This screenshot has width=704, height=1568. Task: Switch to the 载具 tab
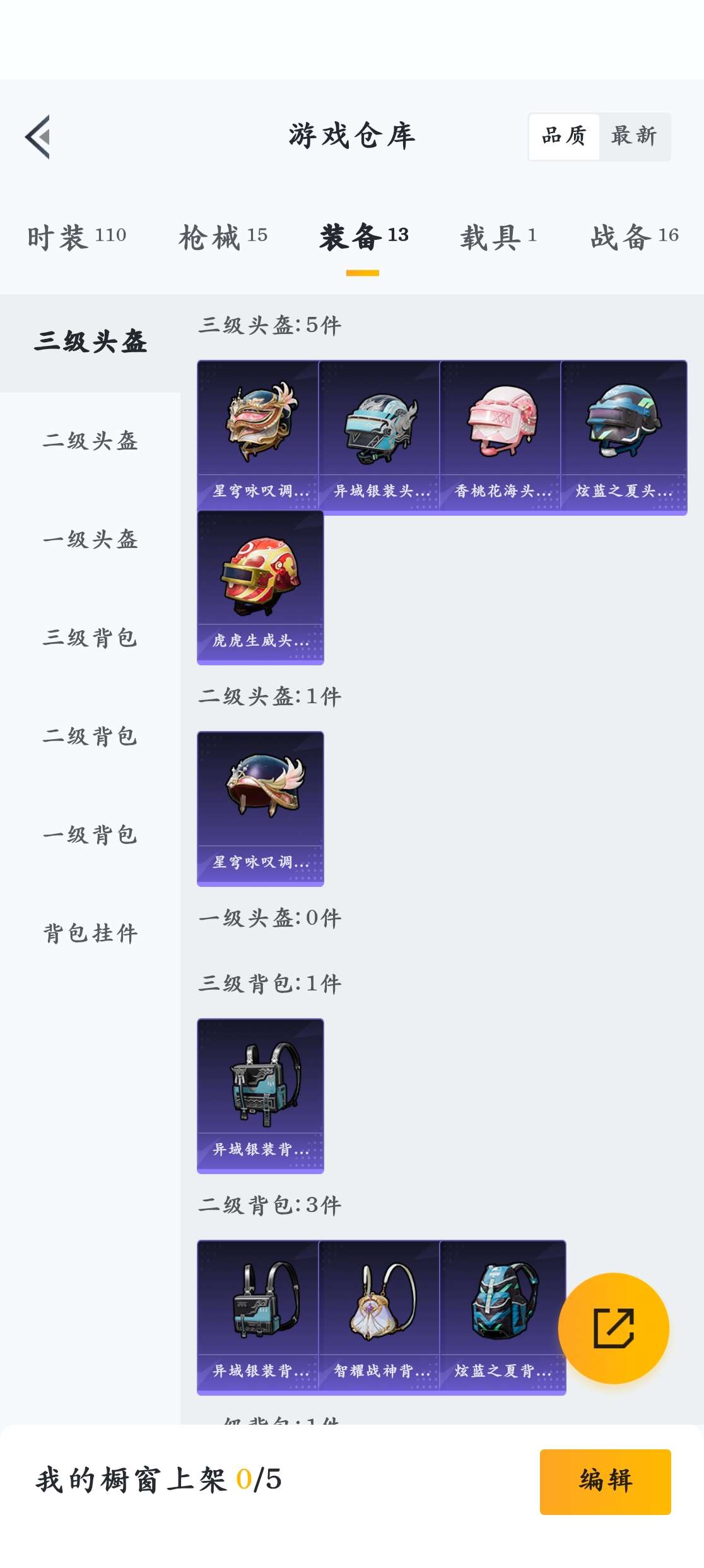[x=498, y=237]
